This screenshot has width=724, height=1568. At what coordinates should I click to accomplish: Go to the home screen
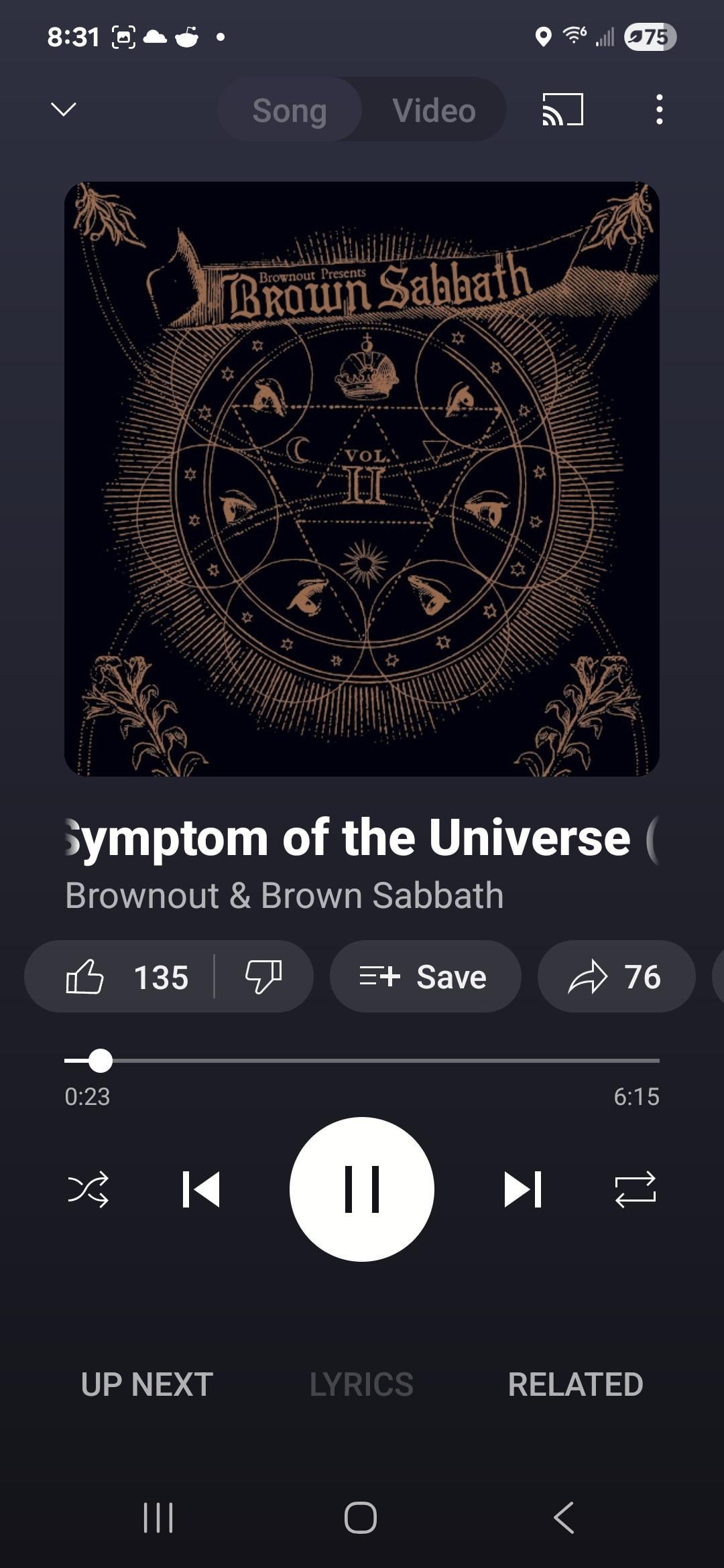point(361,1518)
